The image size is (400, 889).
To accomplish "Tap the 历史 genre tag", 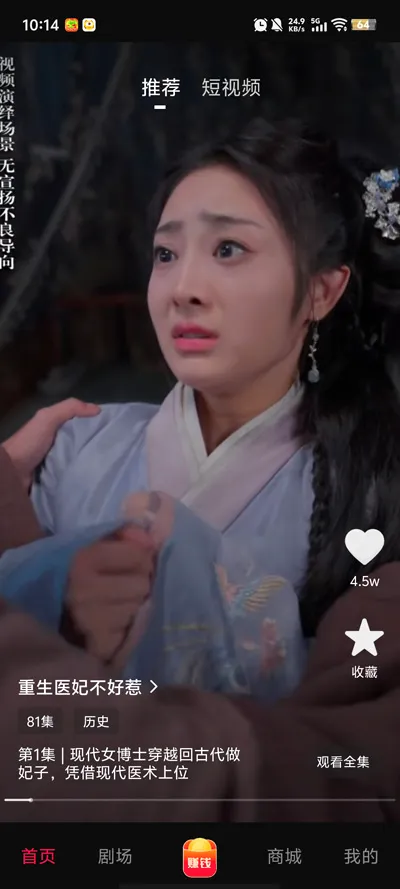I will click(96, 722).
